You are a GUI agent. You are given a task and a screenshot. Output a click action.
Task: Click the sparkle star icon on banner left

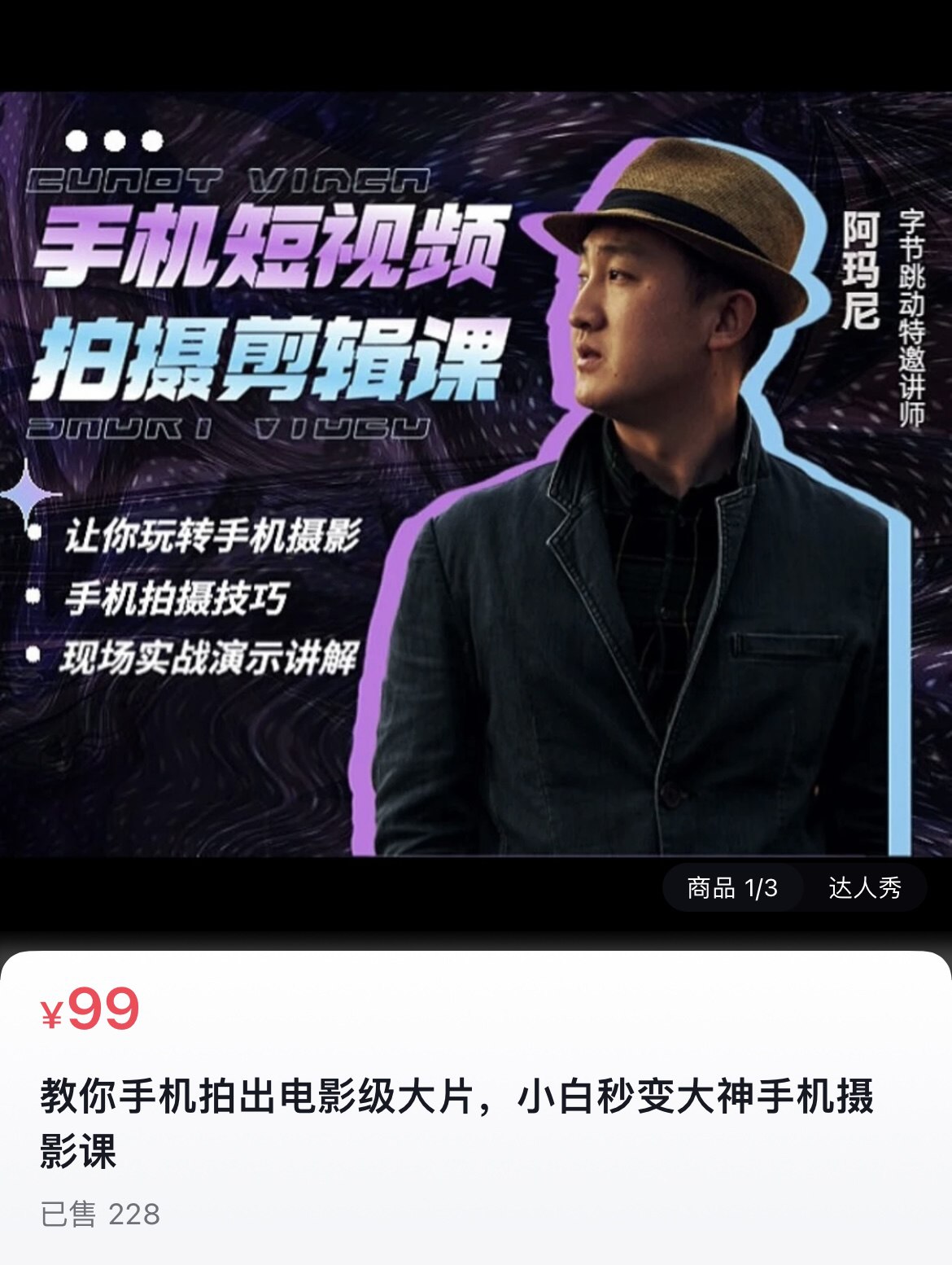point(27,492)
